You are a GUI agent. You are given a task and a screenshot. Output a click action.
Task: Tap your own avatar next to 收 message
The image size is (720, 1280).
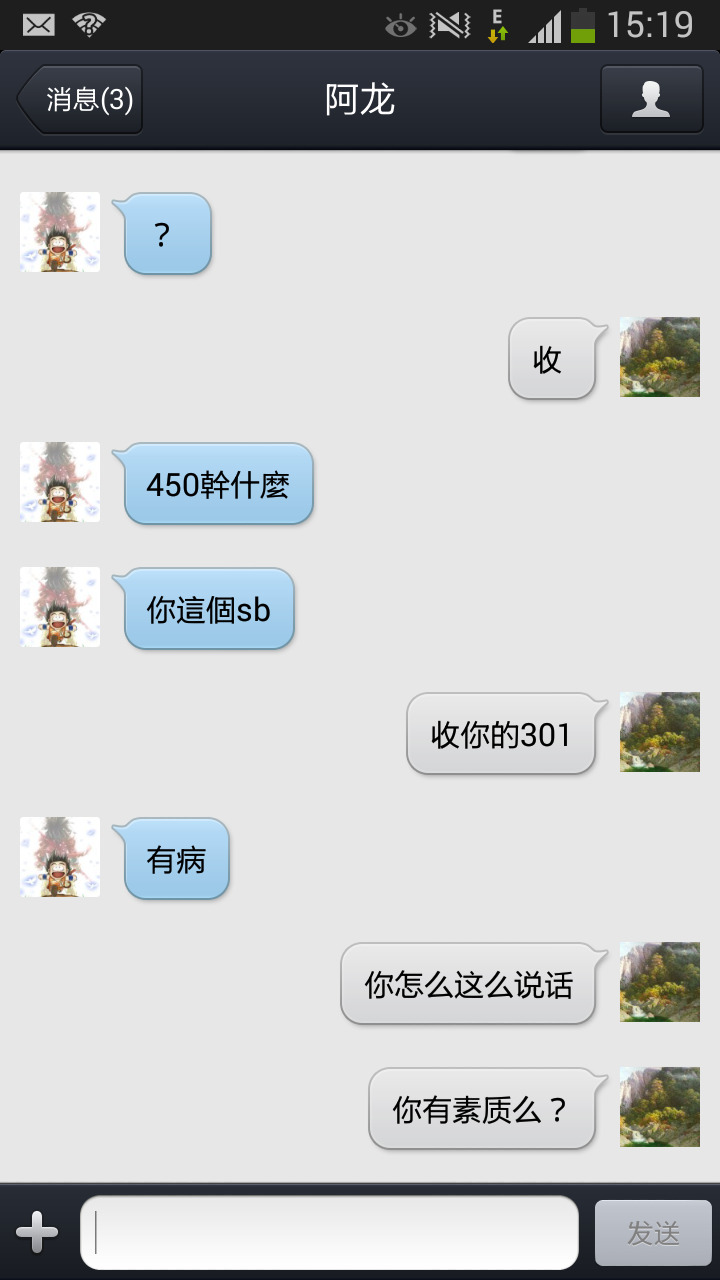click(659, 358)
